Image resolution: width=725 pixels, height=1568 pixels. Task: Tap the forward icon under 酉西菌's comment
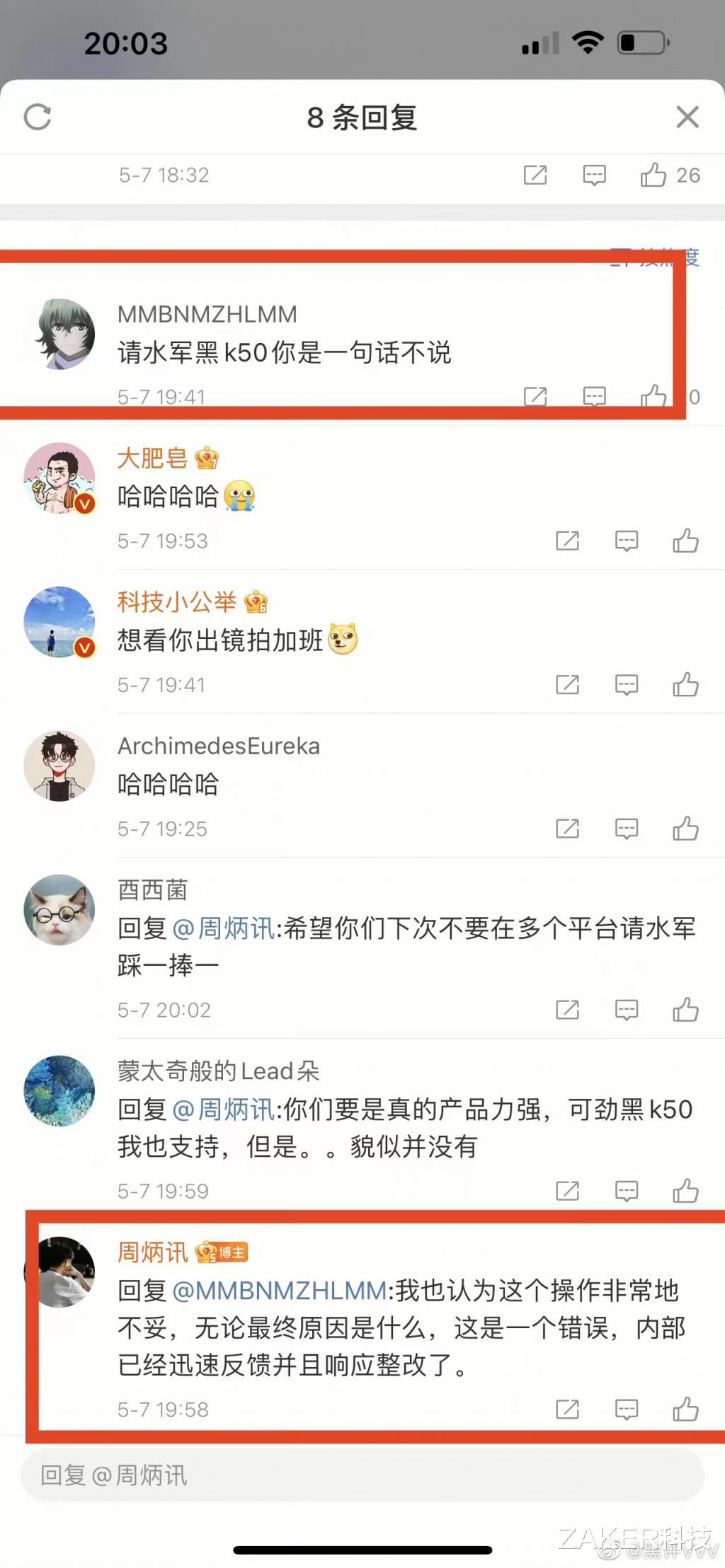coord(566,1010)
